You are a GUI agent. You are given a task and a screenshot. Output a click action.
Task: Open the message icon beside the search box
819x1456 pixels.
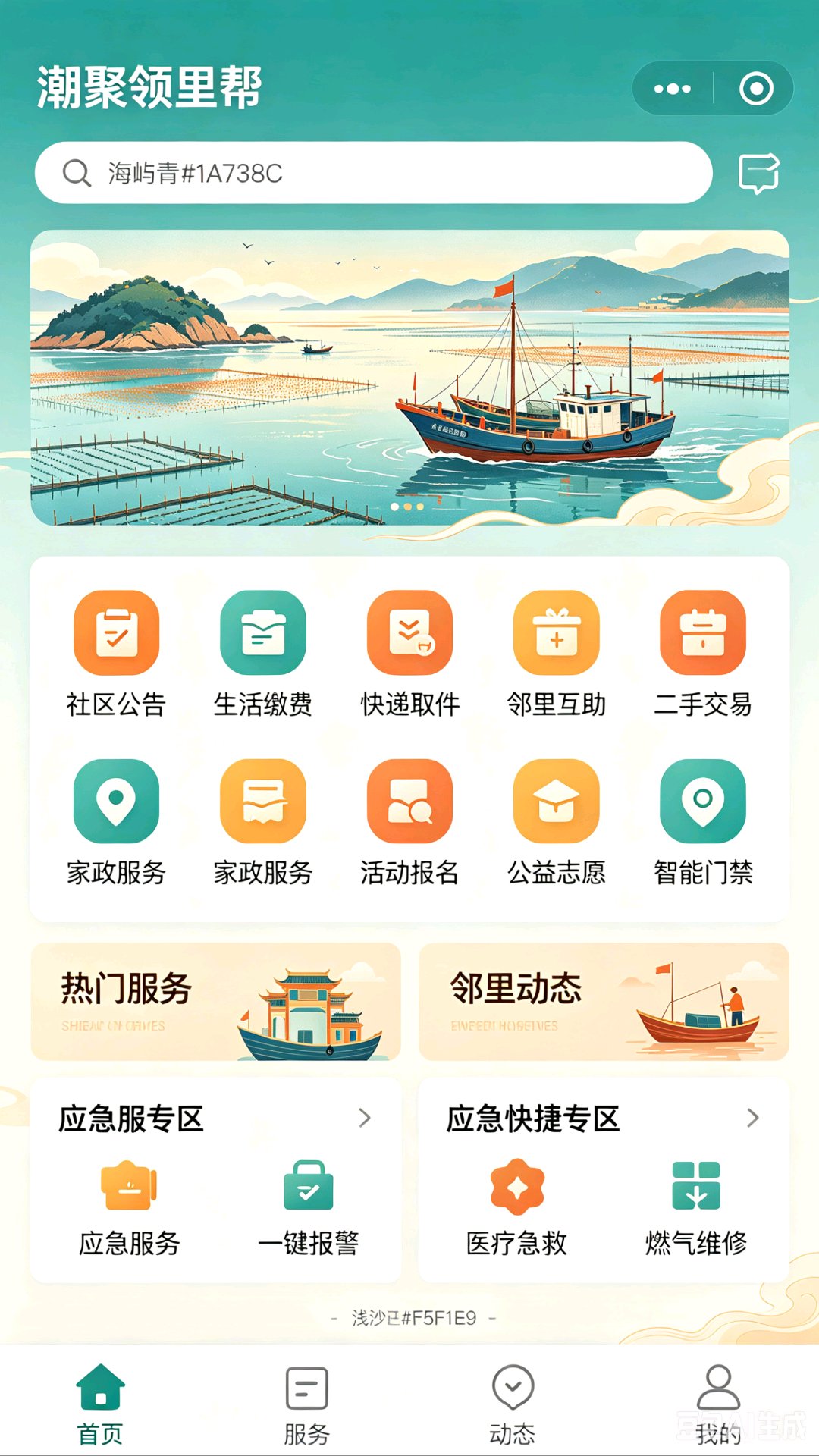coord(758,173)
